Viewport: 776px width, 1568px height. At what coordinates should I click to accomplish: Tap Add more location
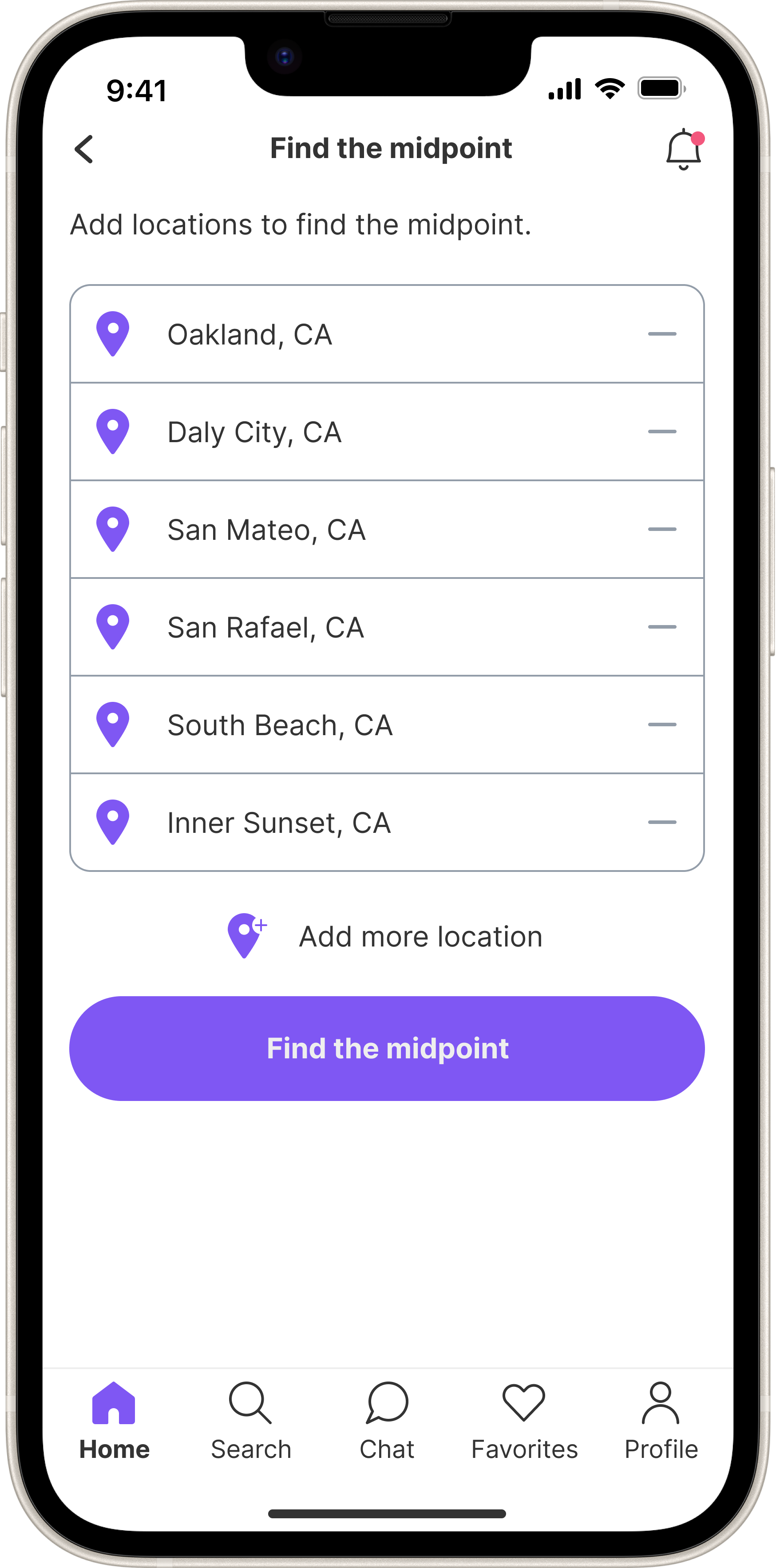pos(386,936)
